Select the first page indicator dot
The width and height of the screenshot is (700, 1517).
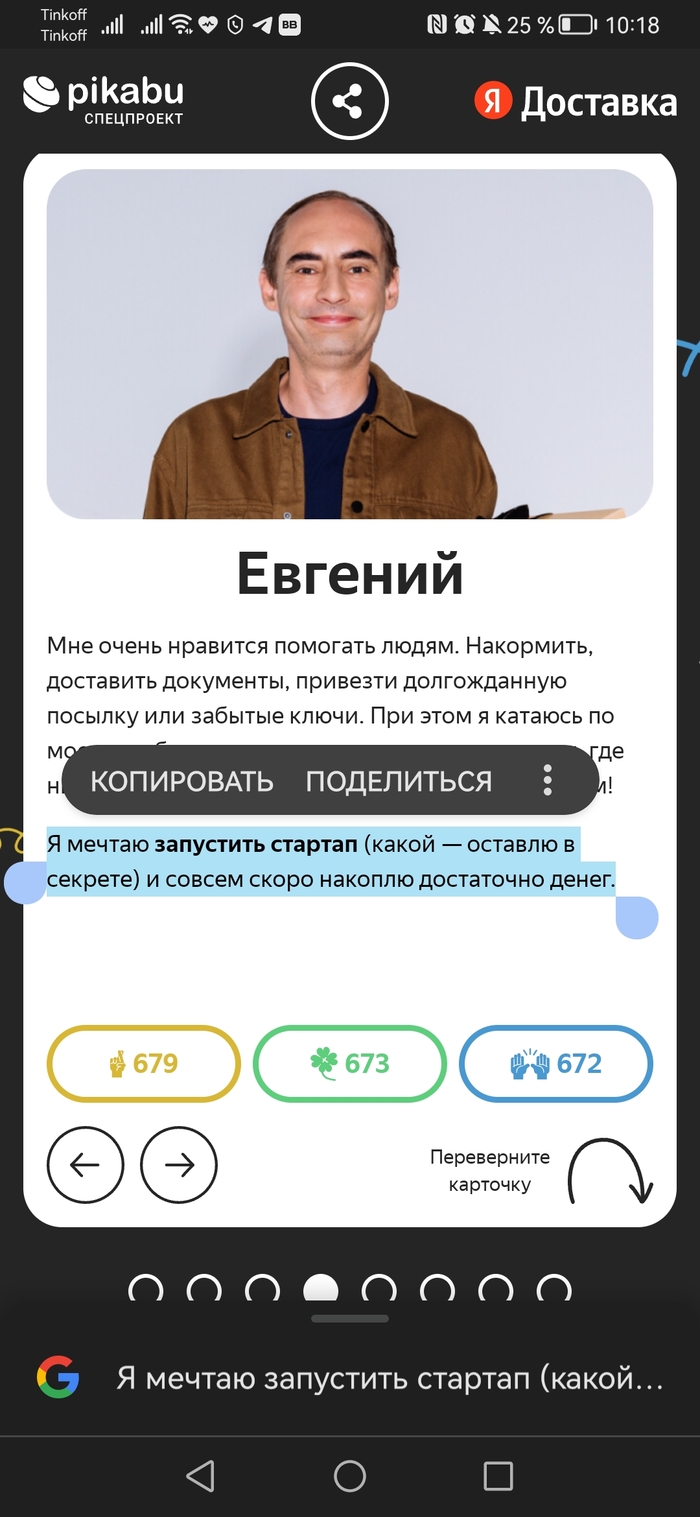[x=146, y=1289]
